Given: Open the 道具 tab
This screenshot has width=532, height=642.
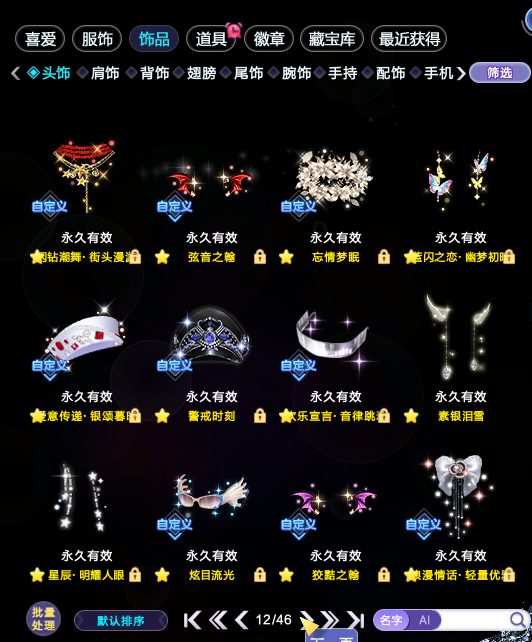Looking at the screenshot, I should click(211, 39).
